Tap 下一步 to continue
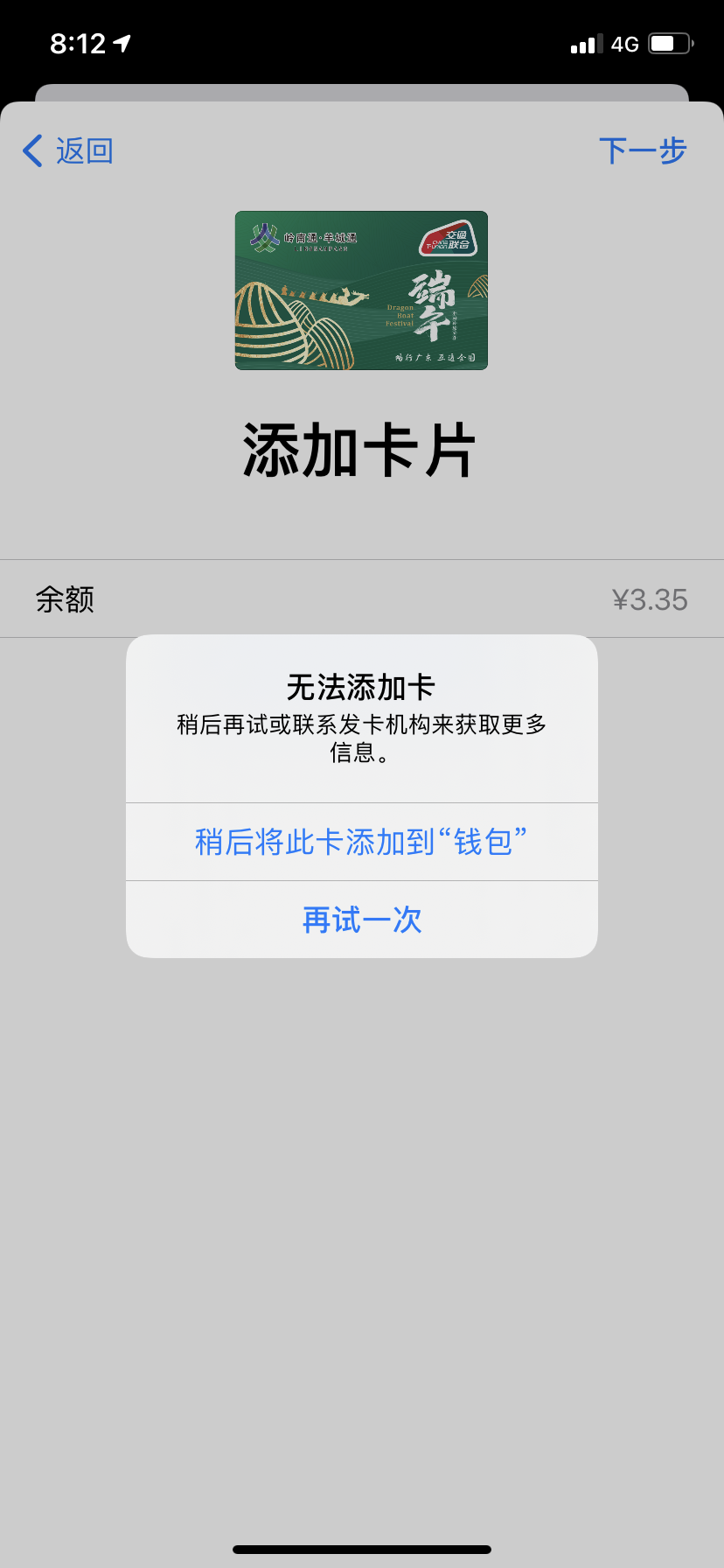Screen dimensions: 724x1568 [x=643, y=150]
